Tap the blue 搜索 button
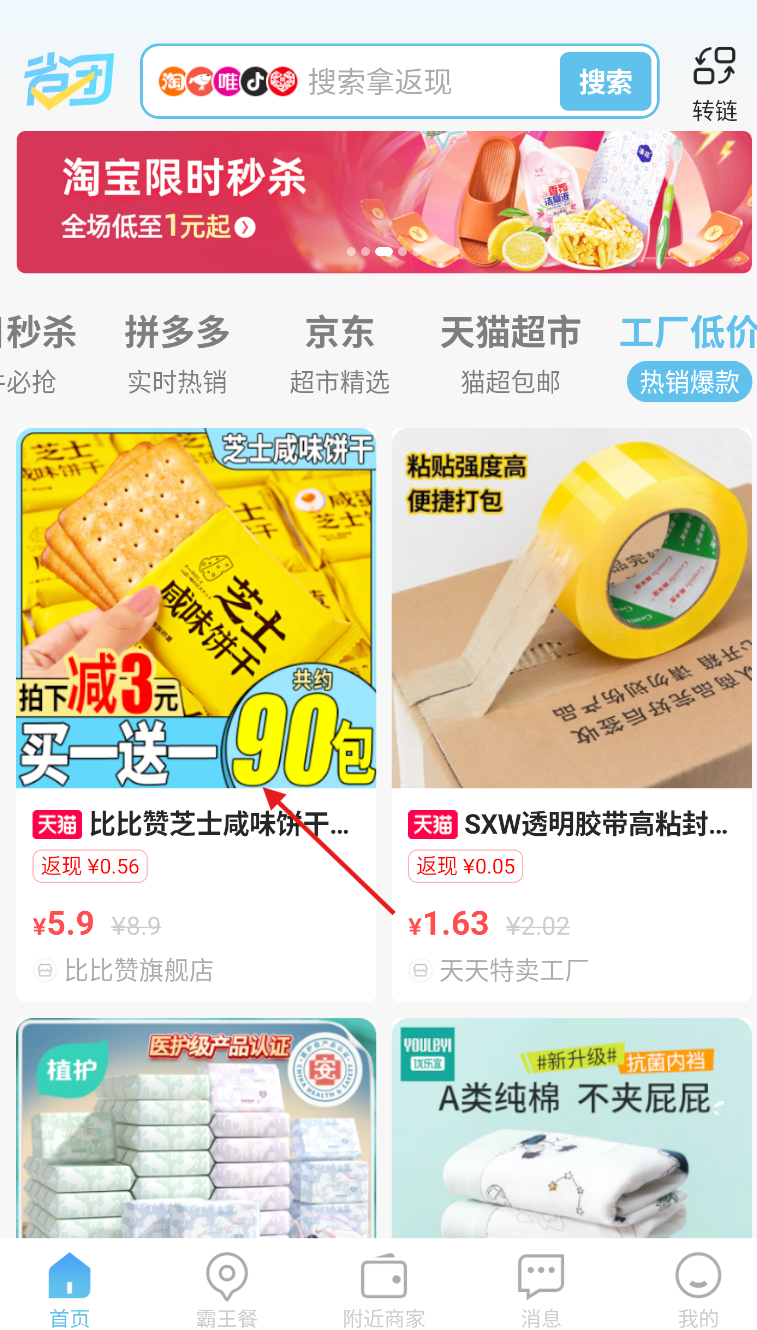Viewport: 757px width, 1330px height. [605, 82]
